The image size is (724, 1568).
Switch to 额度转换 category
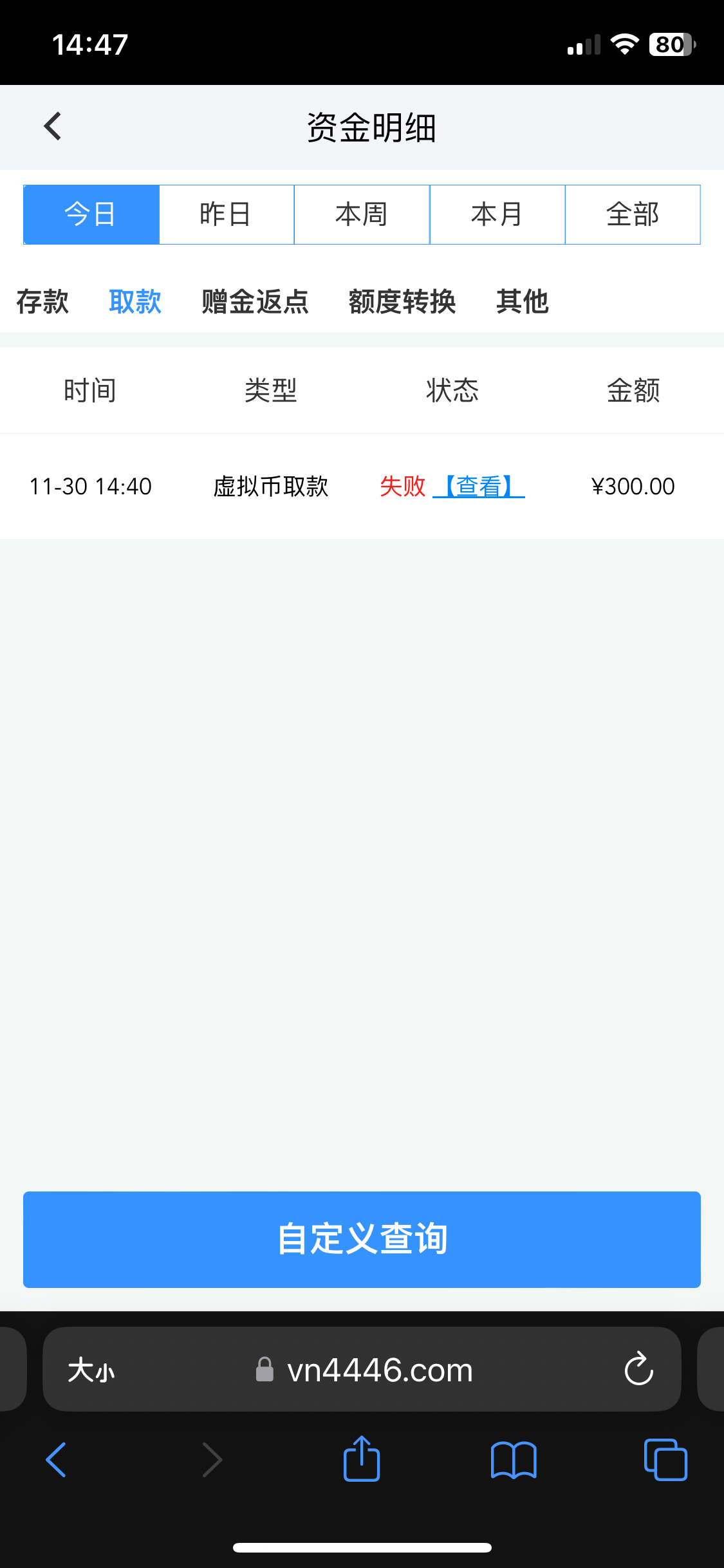(402, 301)
